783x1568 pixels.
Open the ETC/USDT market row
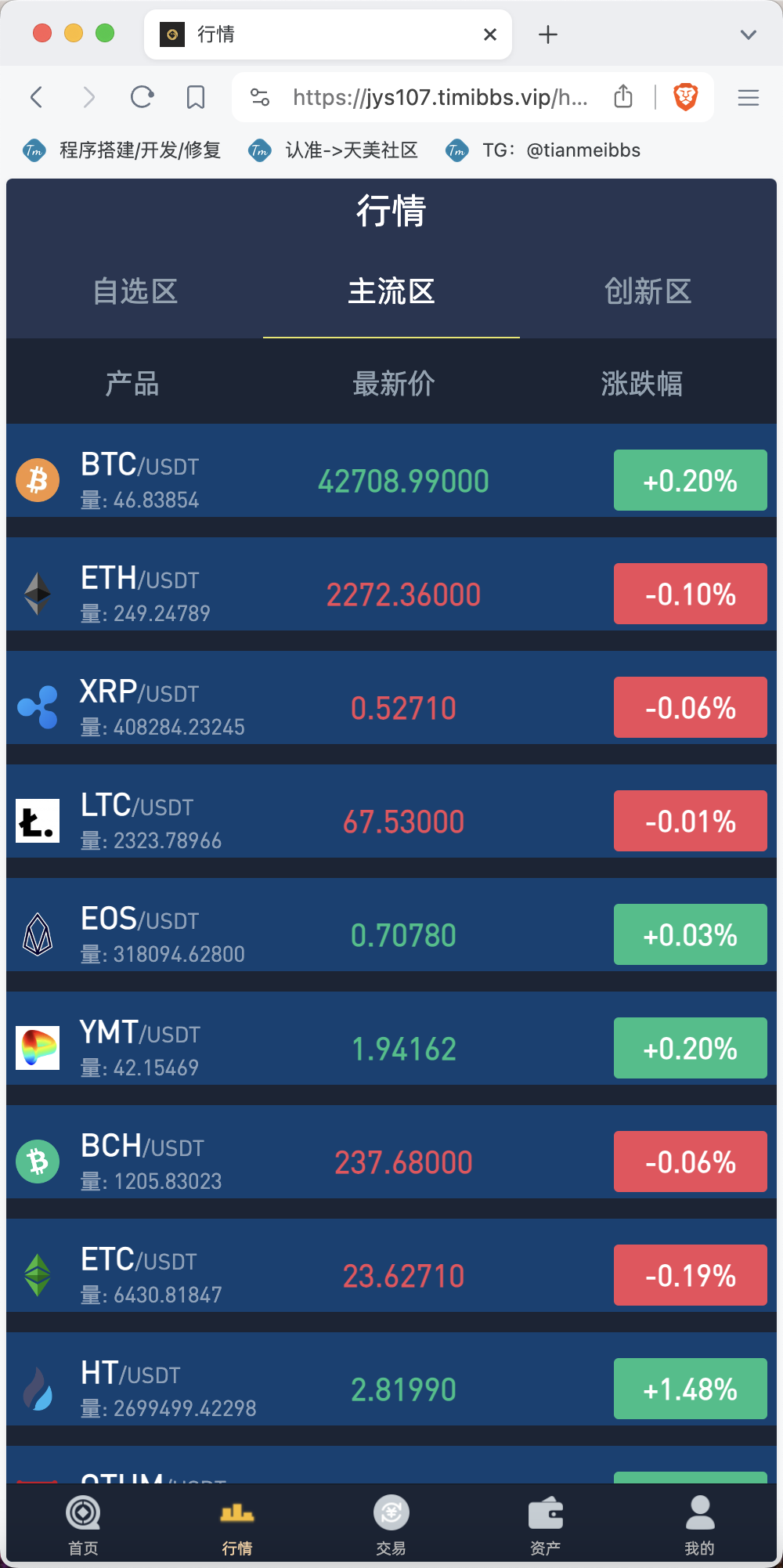coord(391,1275)
